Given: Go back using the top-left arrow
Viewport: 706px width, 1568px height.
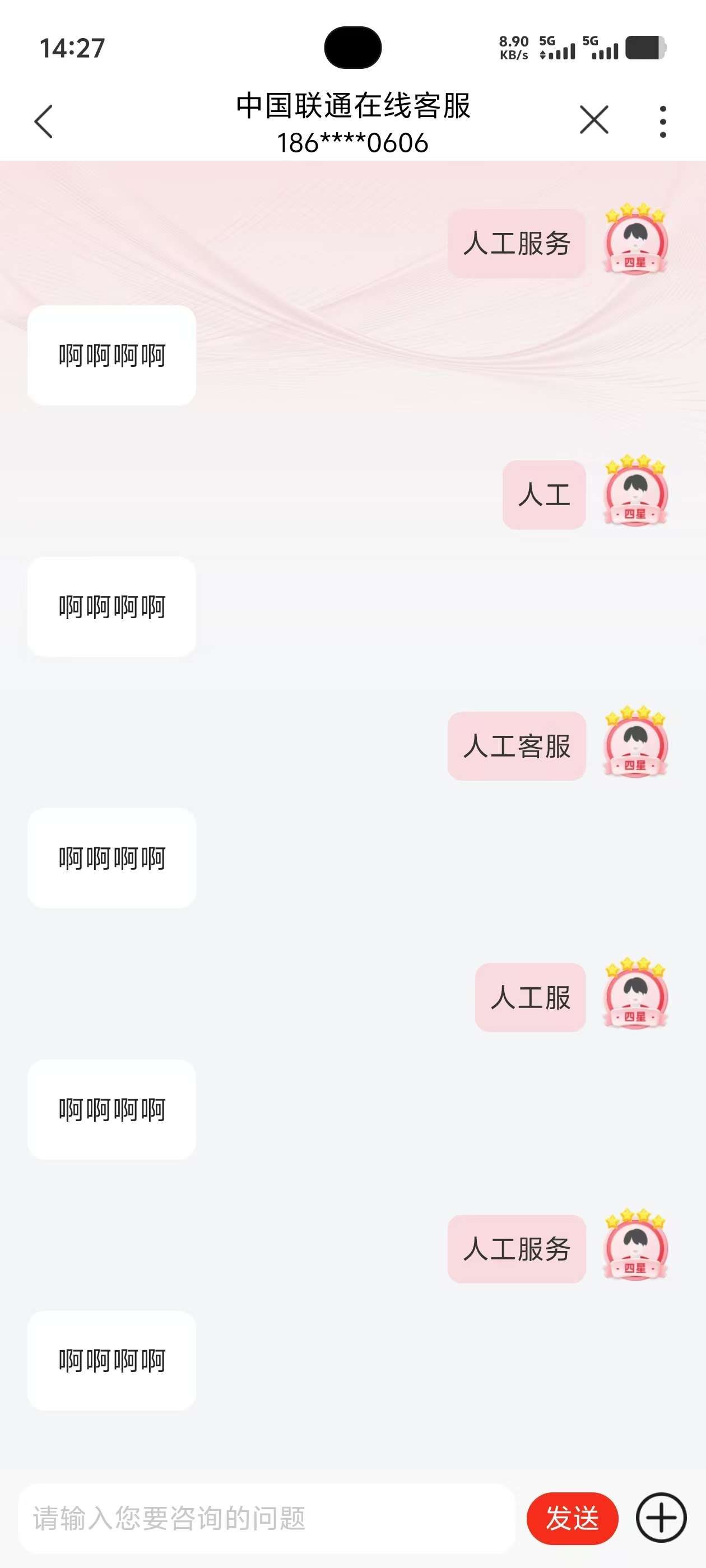Looking at the screenshot, I should point(44,121).
